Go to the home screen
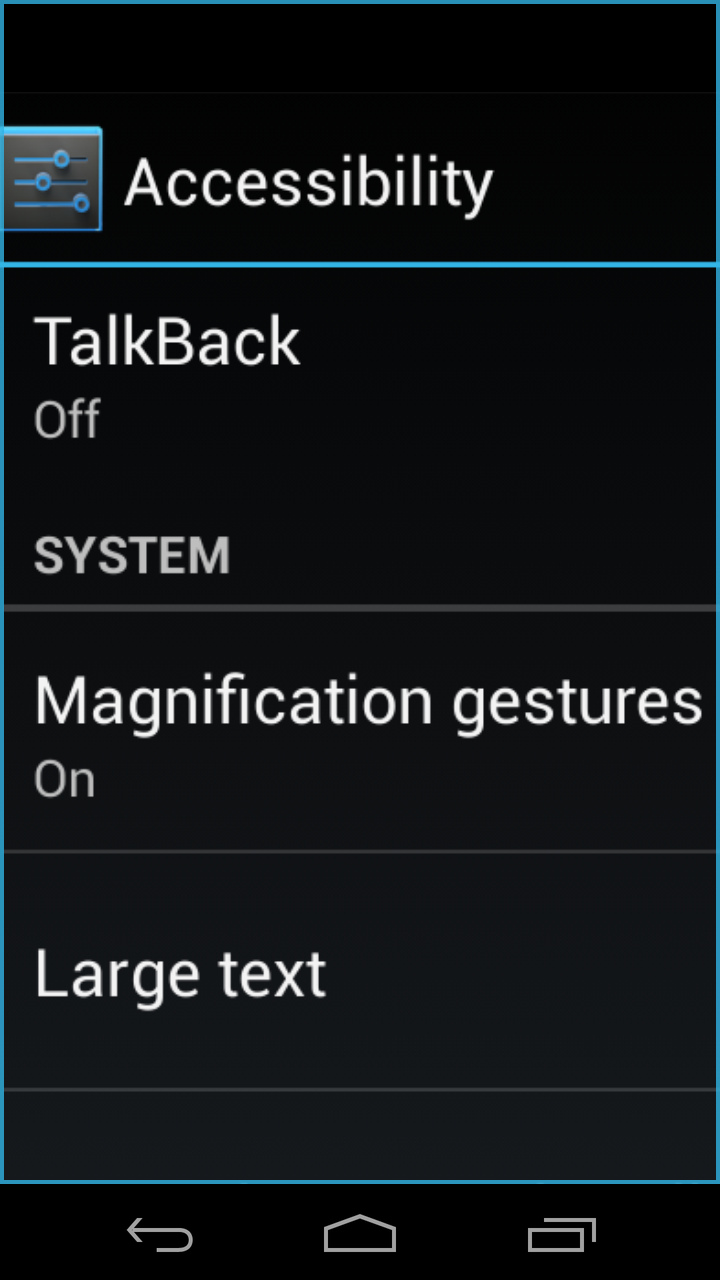Image resolution: width=720 pixels, height=1280 pixels. (x=360, y=1234)
